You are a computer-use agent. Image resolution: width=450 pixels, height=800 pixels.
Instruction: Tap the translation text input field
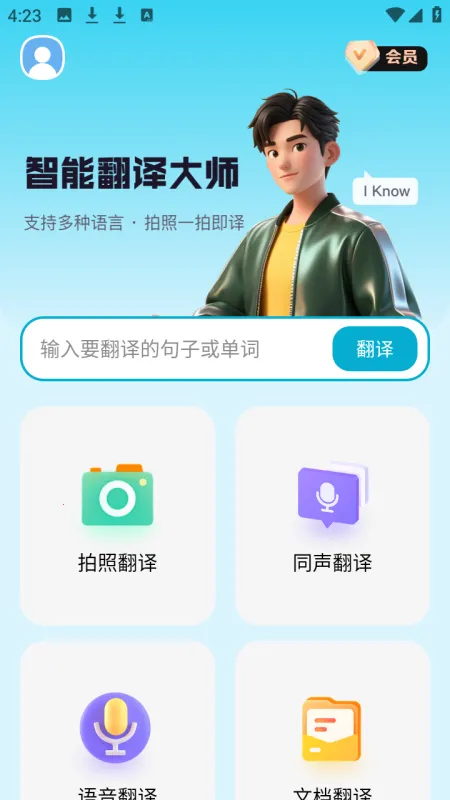(x=176, y=349)
